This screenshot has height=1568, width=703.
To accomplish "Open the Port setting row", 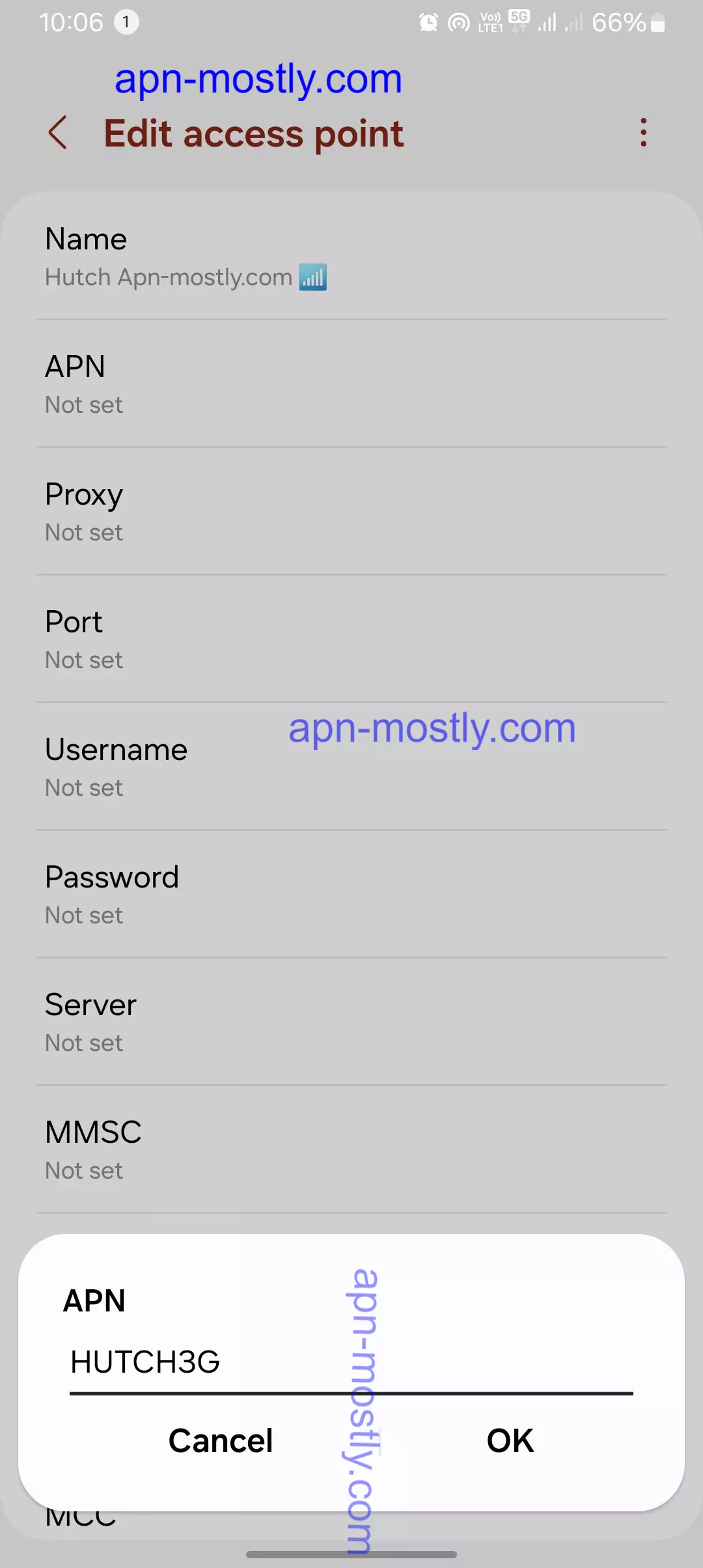I will [x=351, y=640].
